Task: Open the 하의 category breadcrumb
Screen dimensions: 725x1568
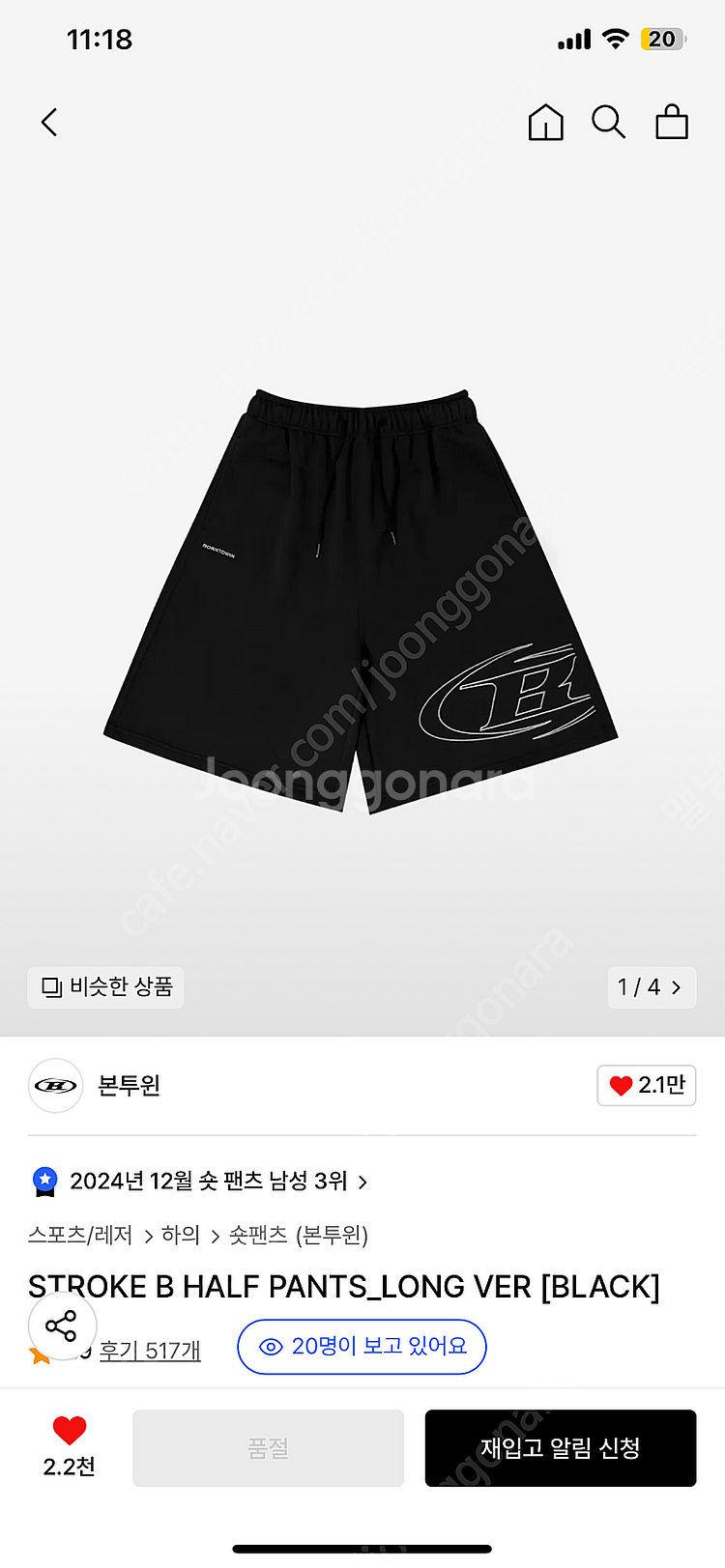Action: (181, 1235)
